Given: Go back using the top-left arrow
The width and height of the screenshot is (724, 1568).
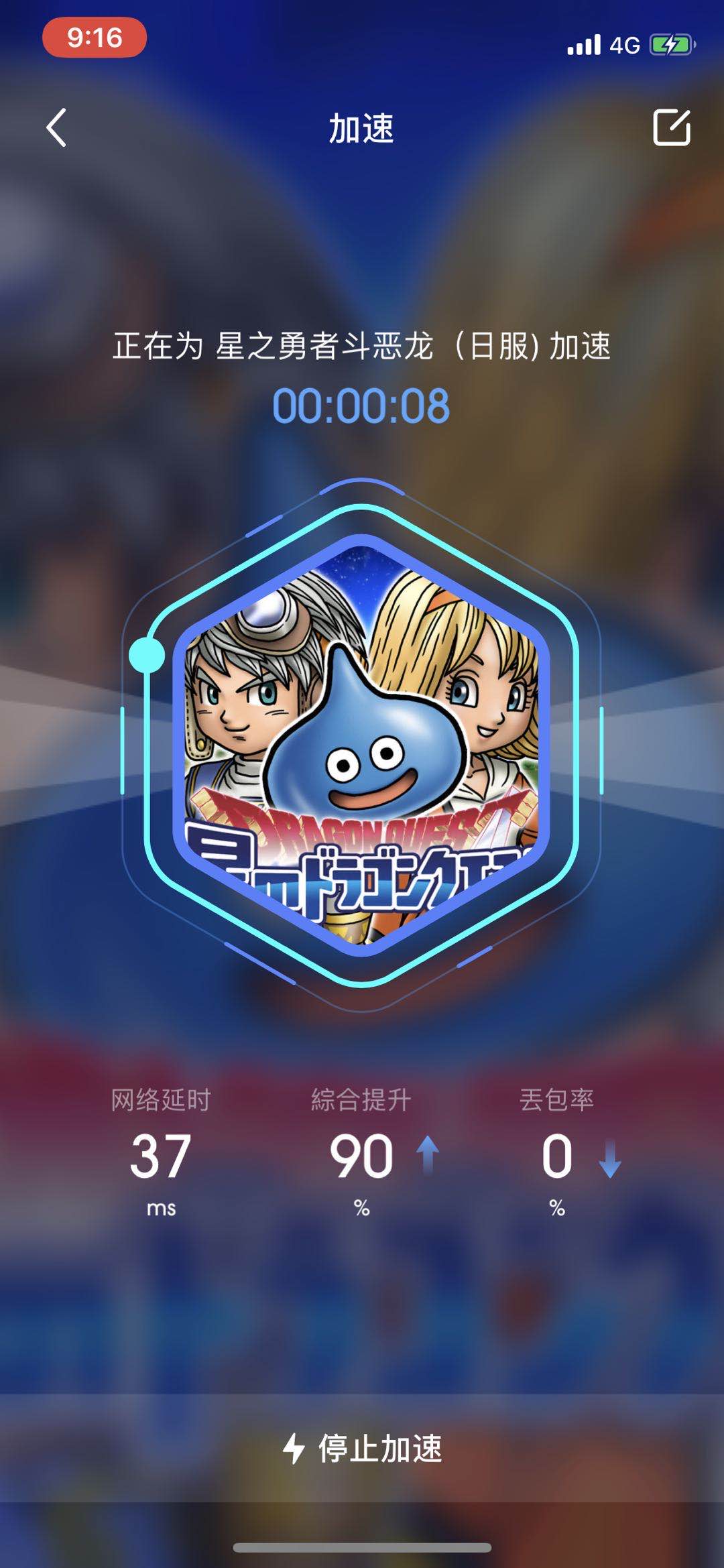Looking at the screenshot, I should [57, 127].
